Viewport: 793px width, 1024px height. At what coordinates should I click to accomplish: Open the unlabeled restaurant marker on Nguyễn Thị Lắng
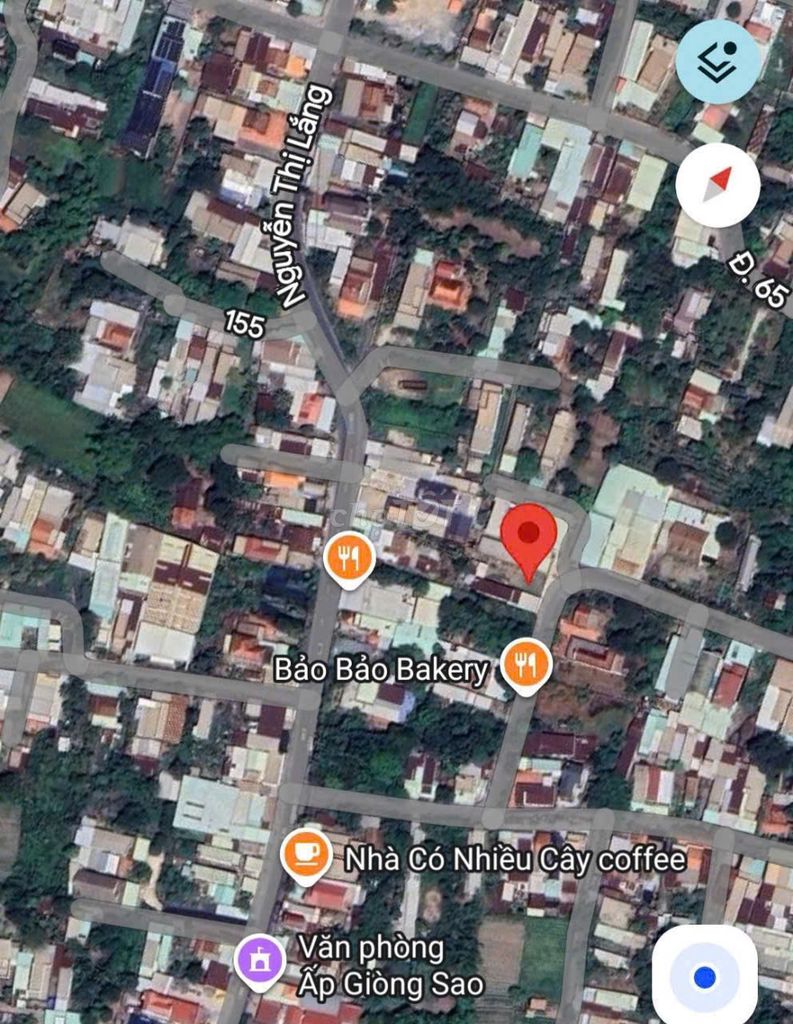click(x=349, y=560)
